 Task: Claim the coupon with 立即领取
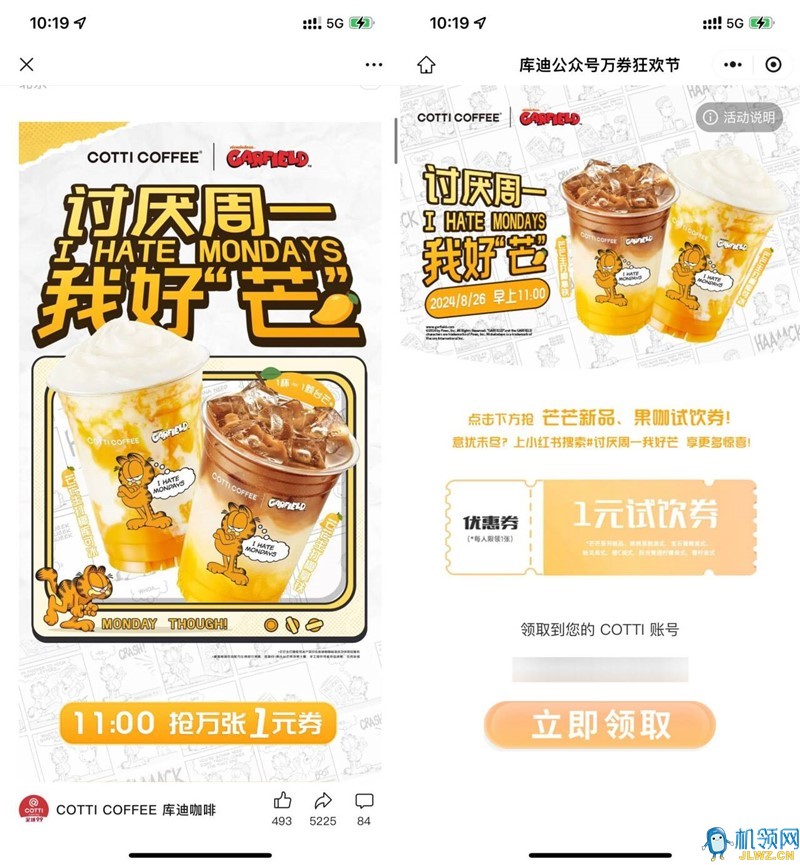coord(600,726)
